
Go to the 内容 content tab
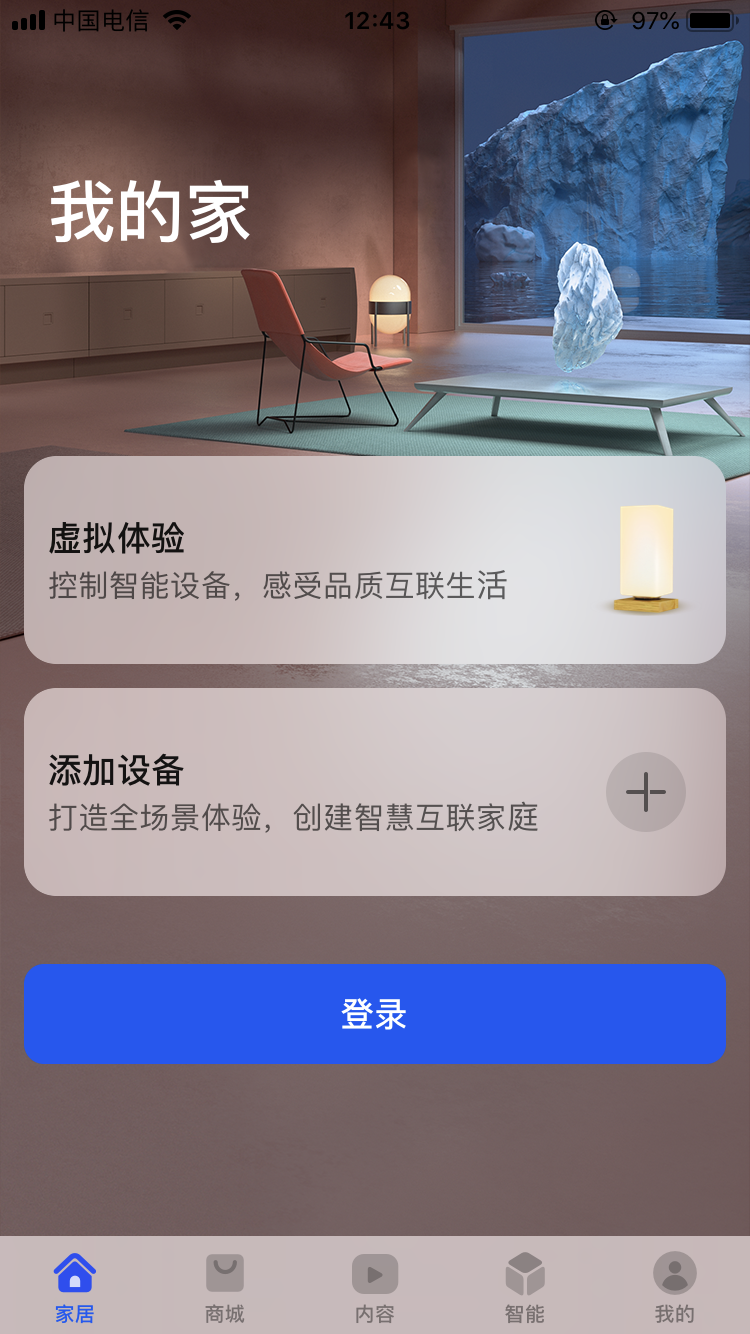pyautogui.click(x=375, y=1287)
